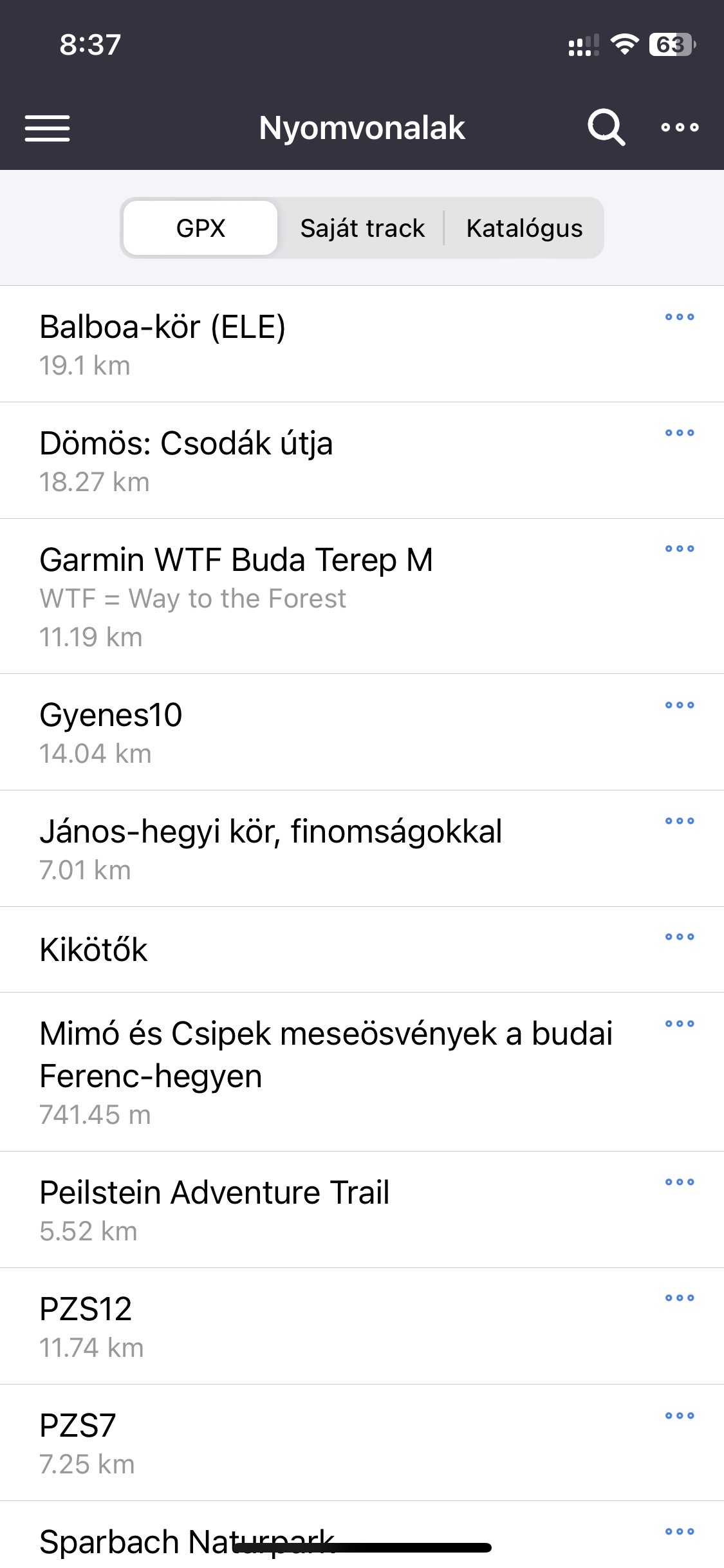Image resolution: width=724 pixels, height=1568 pixels.
Task: Open more options for Peilstein Adventure Trail
Action: (680, 1182)
